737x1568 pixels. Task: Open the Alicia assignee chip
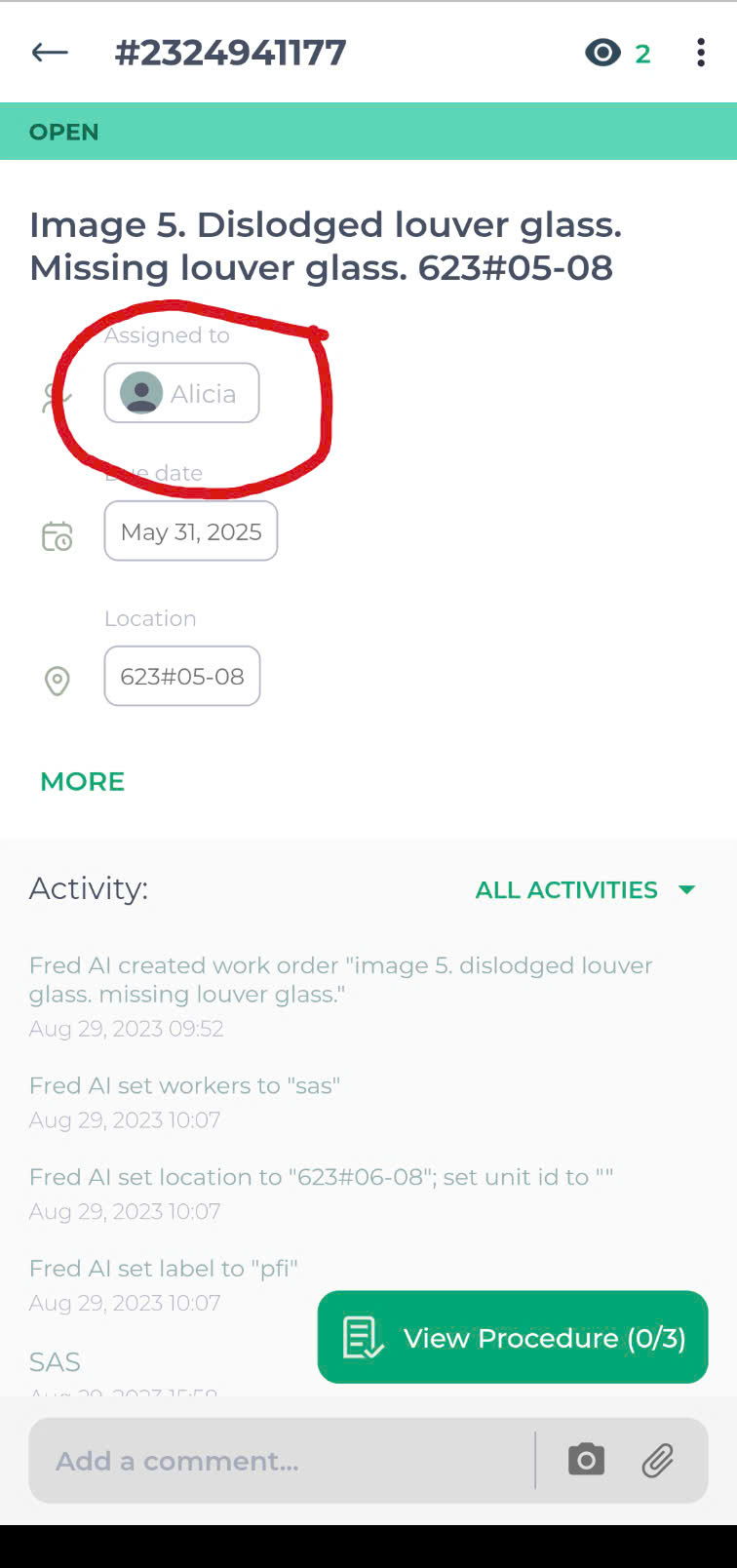point(181,393)
